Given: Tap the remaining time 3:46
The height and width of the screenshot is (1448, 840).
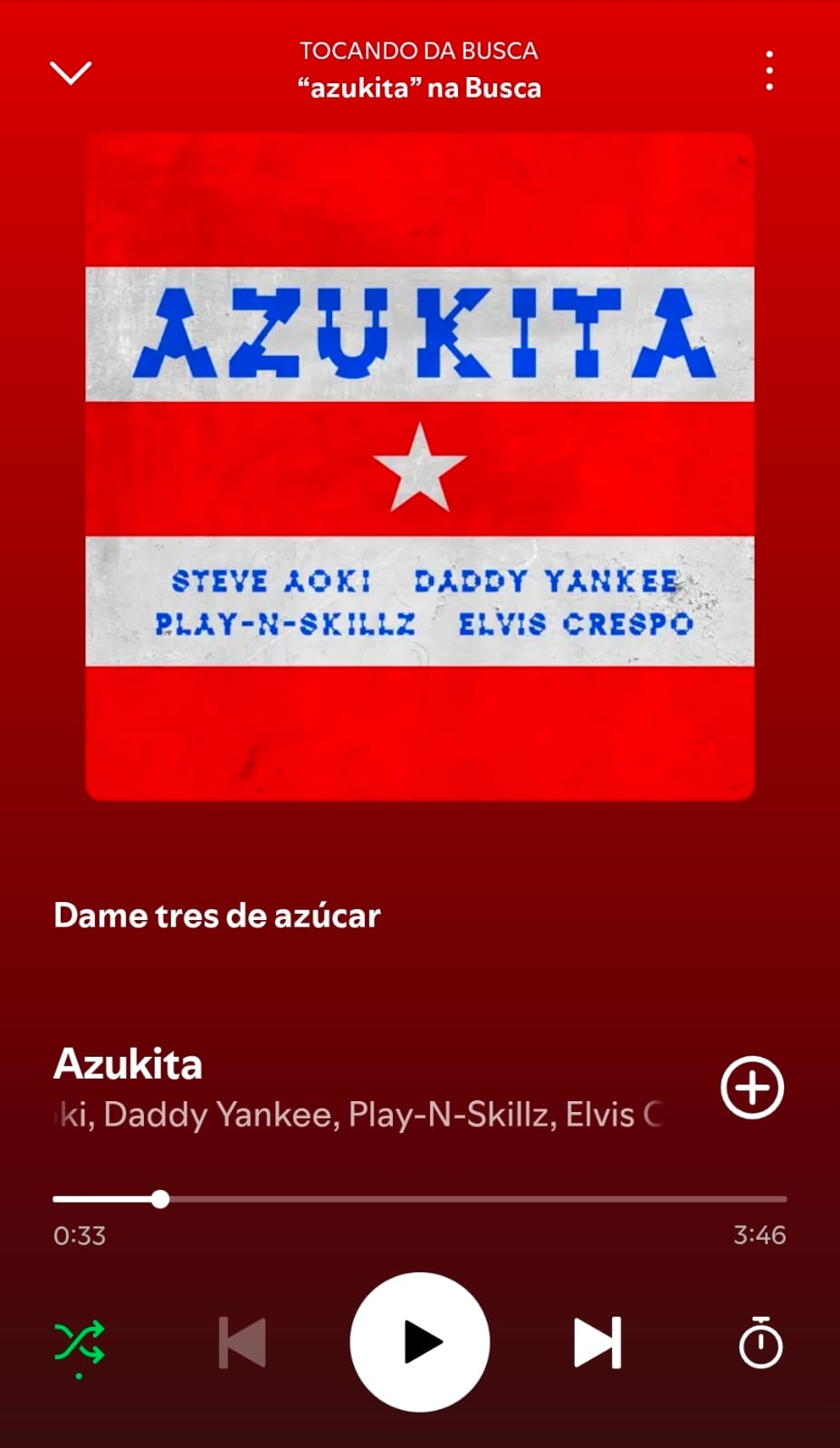Looking at the screenshot, I should tap(759, 1234).
